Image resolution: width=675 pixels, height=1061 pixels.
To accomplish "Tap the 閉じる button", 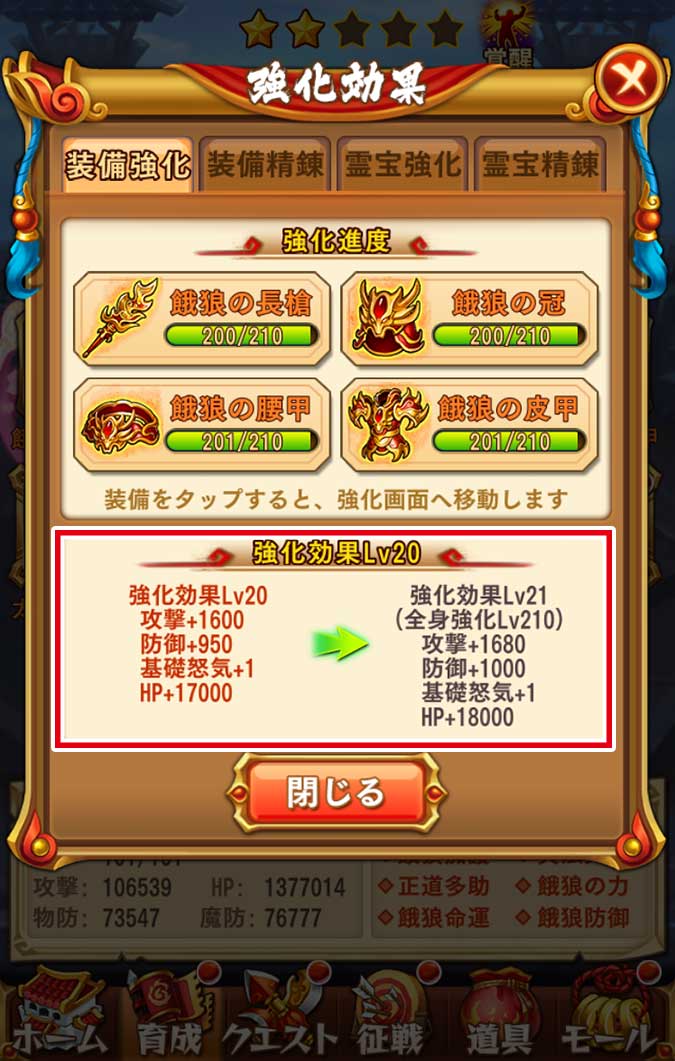I will [x=335, y=793].
